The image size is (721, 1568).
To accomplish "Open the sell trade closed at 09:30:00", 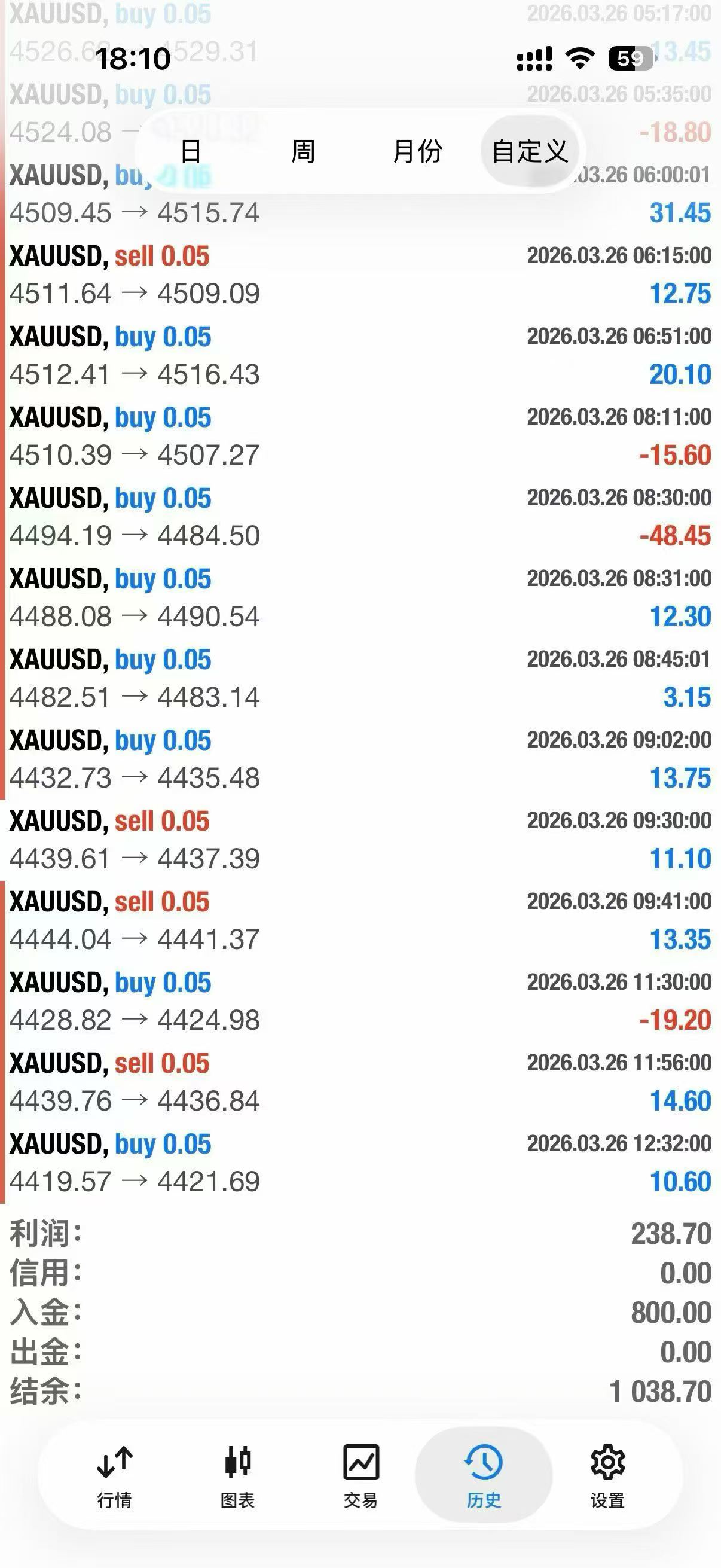I will click(x=360, y=840).
